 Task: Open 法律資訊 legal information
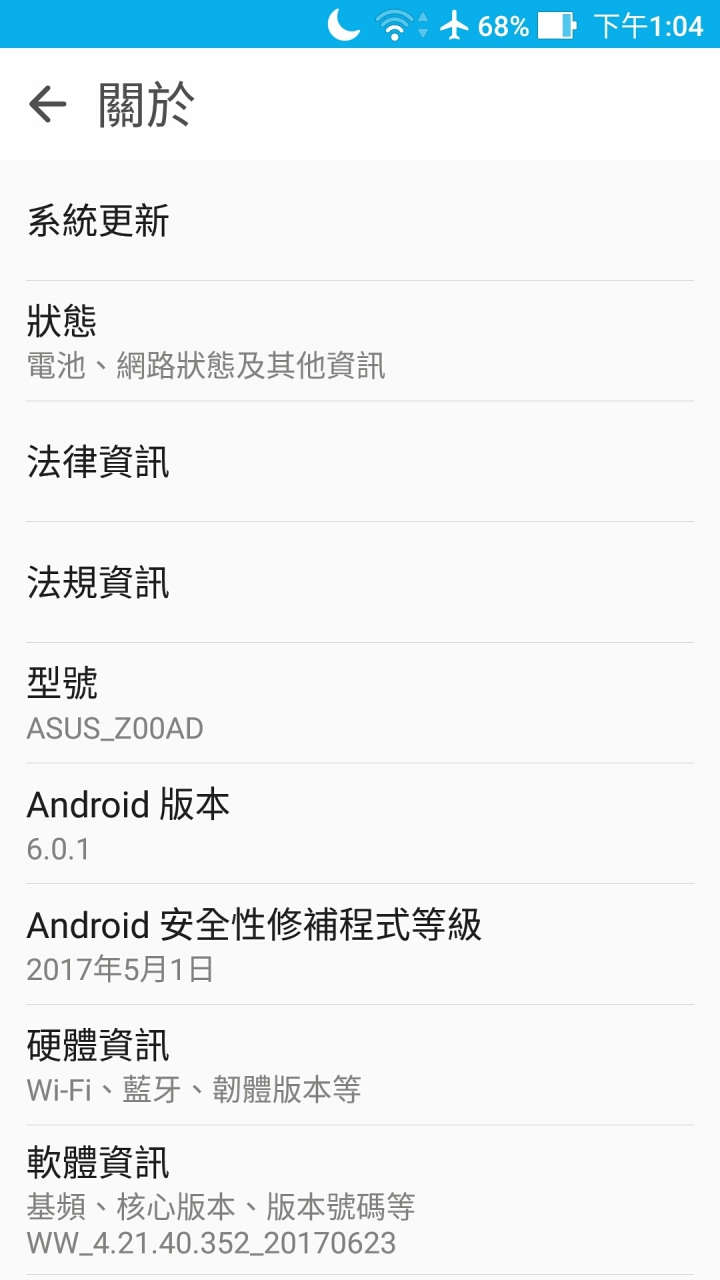[360, 462]
